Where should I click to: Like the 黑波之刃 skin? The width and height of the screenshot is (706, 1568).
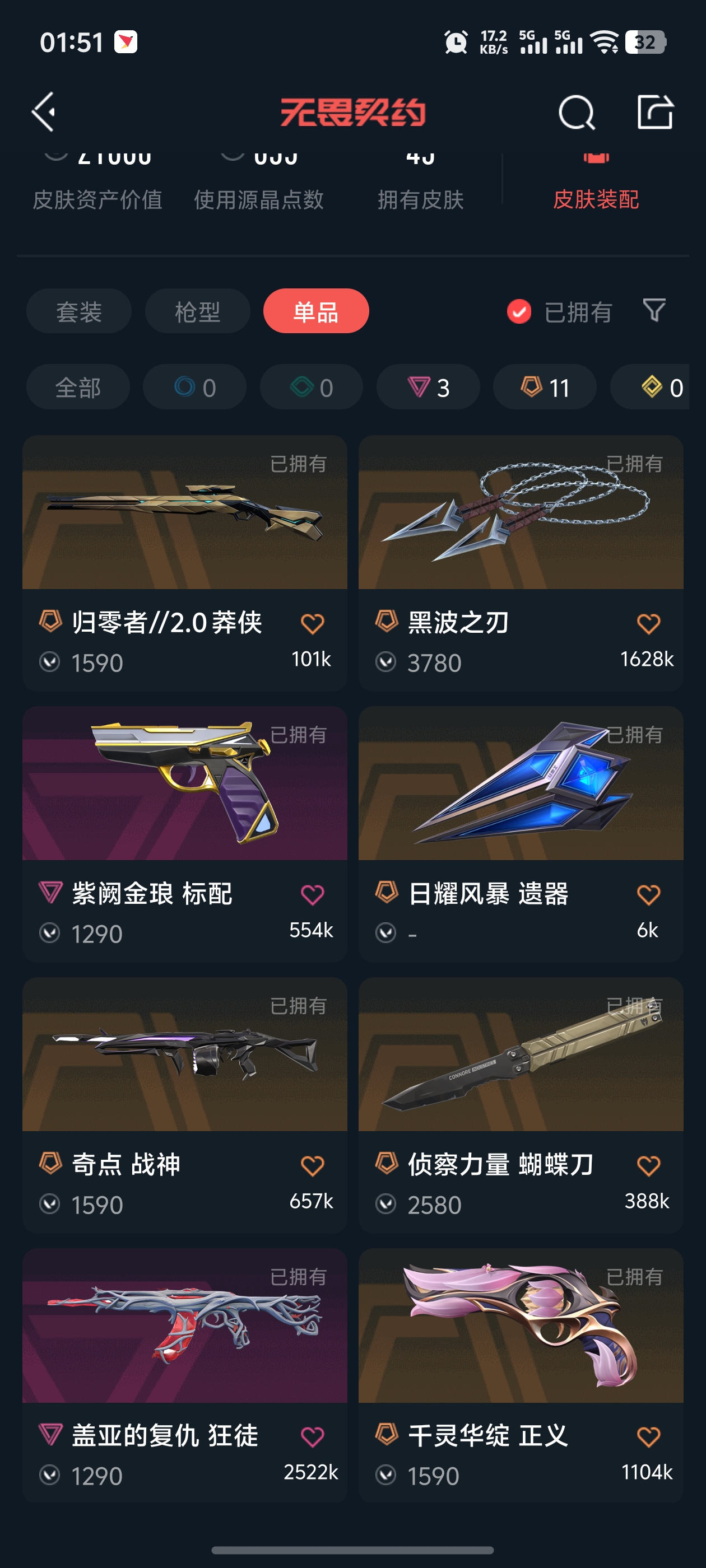tap(648, 624)
